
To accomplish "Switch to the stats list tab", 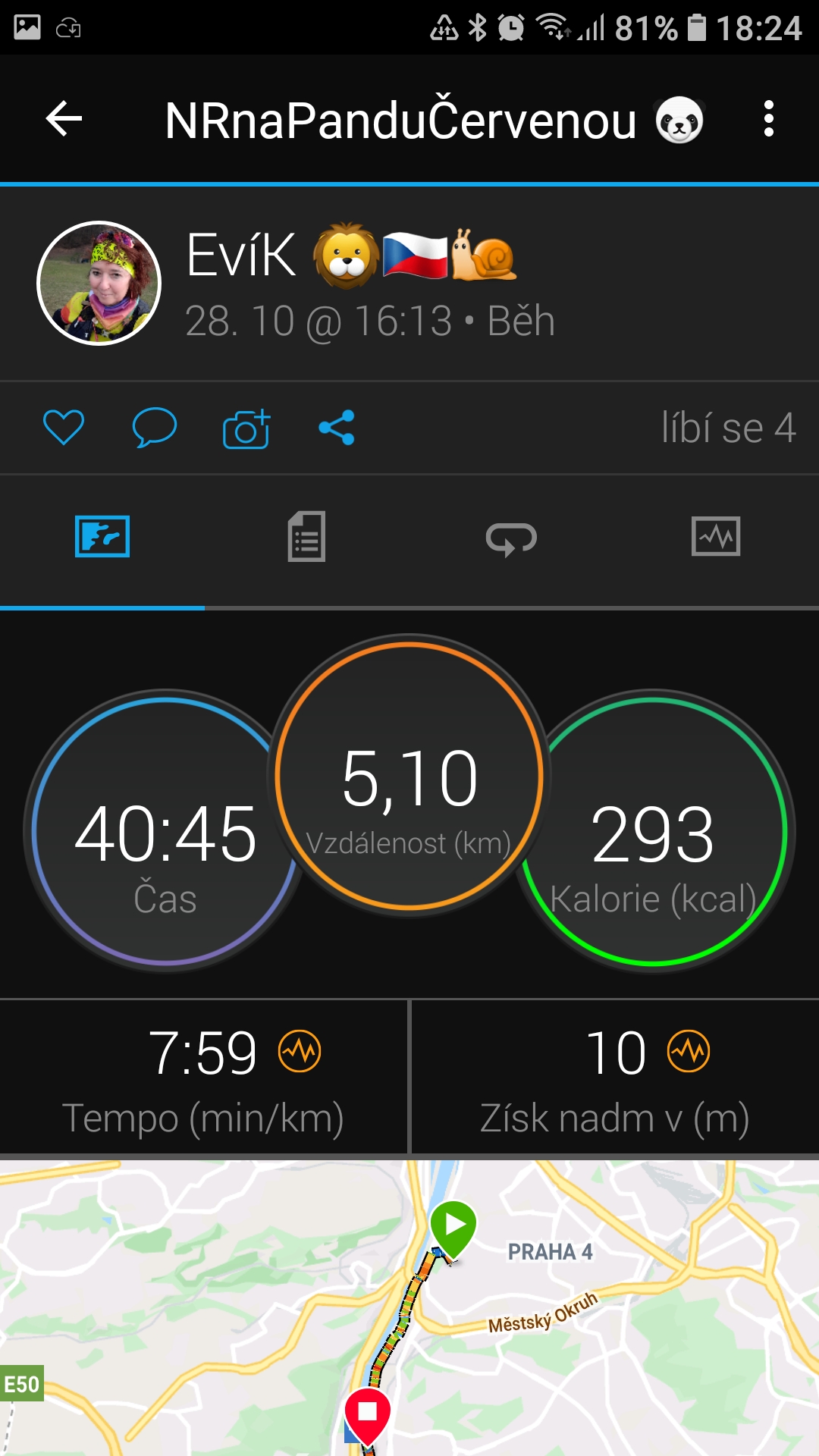I will coord(306,537).
